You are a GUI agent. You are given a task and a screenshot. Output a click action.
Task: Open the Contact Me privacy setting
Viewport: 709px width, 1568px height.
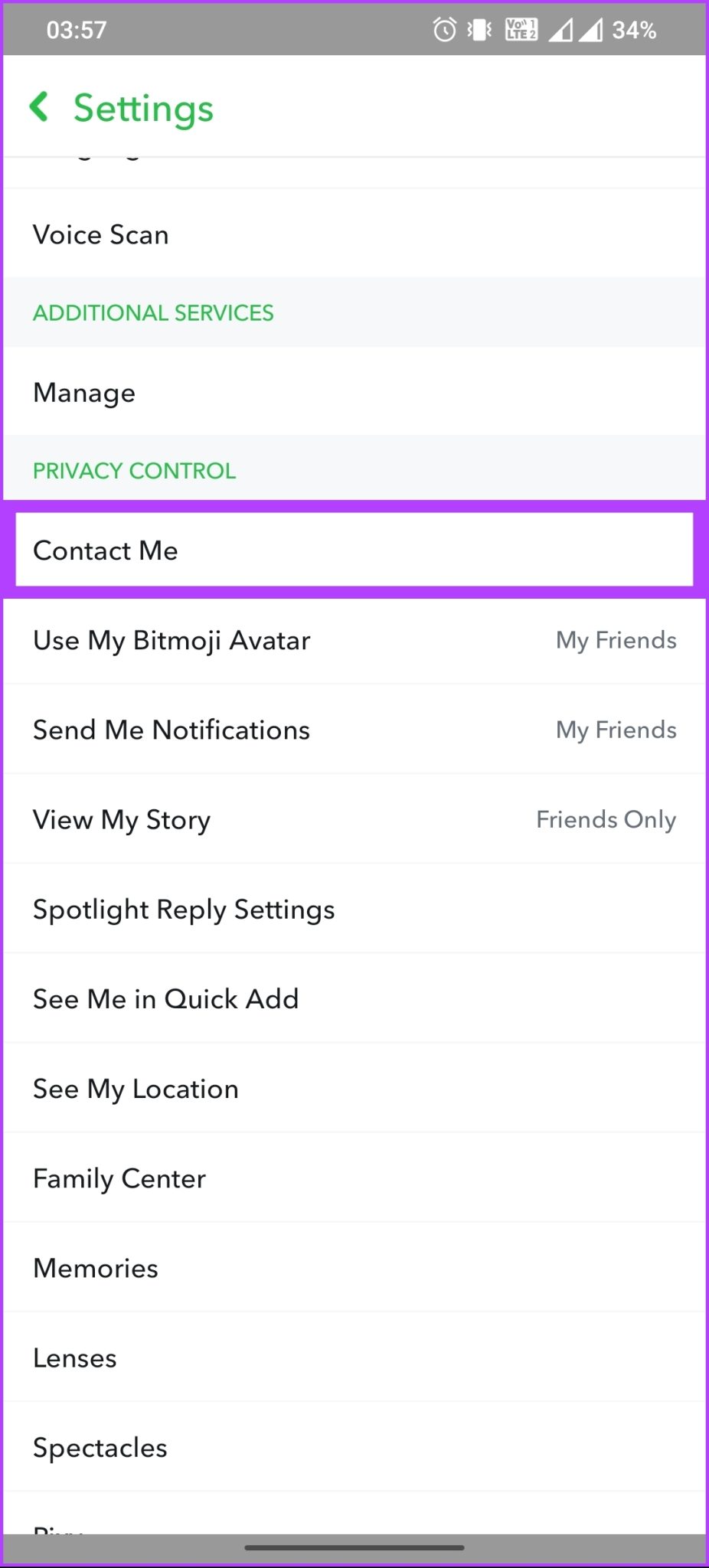[x=354, y=550]
